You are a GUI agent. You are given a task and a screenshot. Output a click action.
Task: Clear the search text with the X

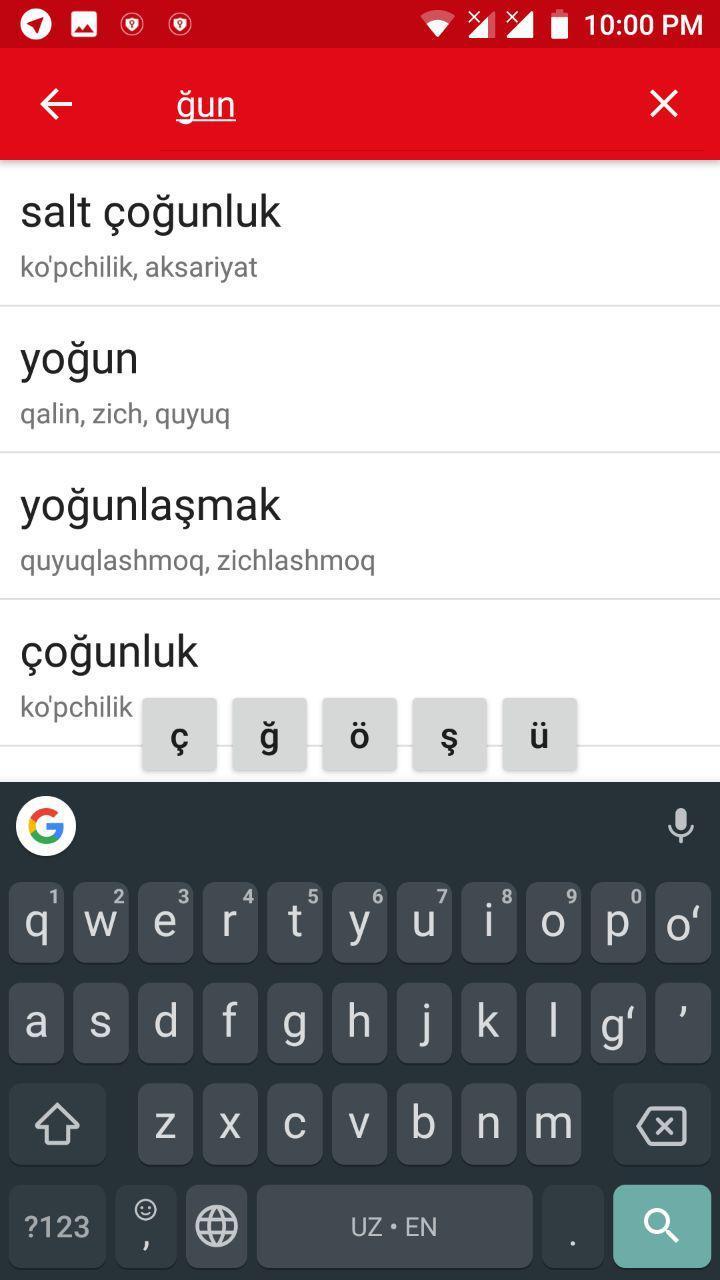pyautogui.click(x=664, y=104)
